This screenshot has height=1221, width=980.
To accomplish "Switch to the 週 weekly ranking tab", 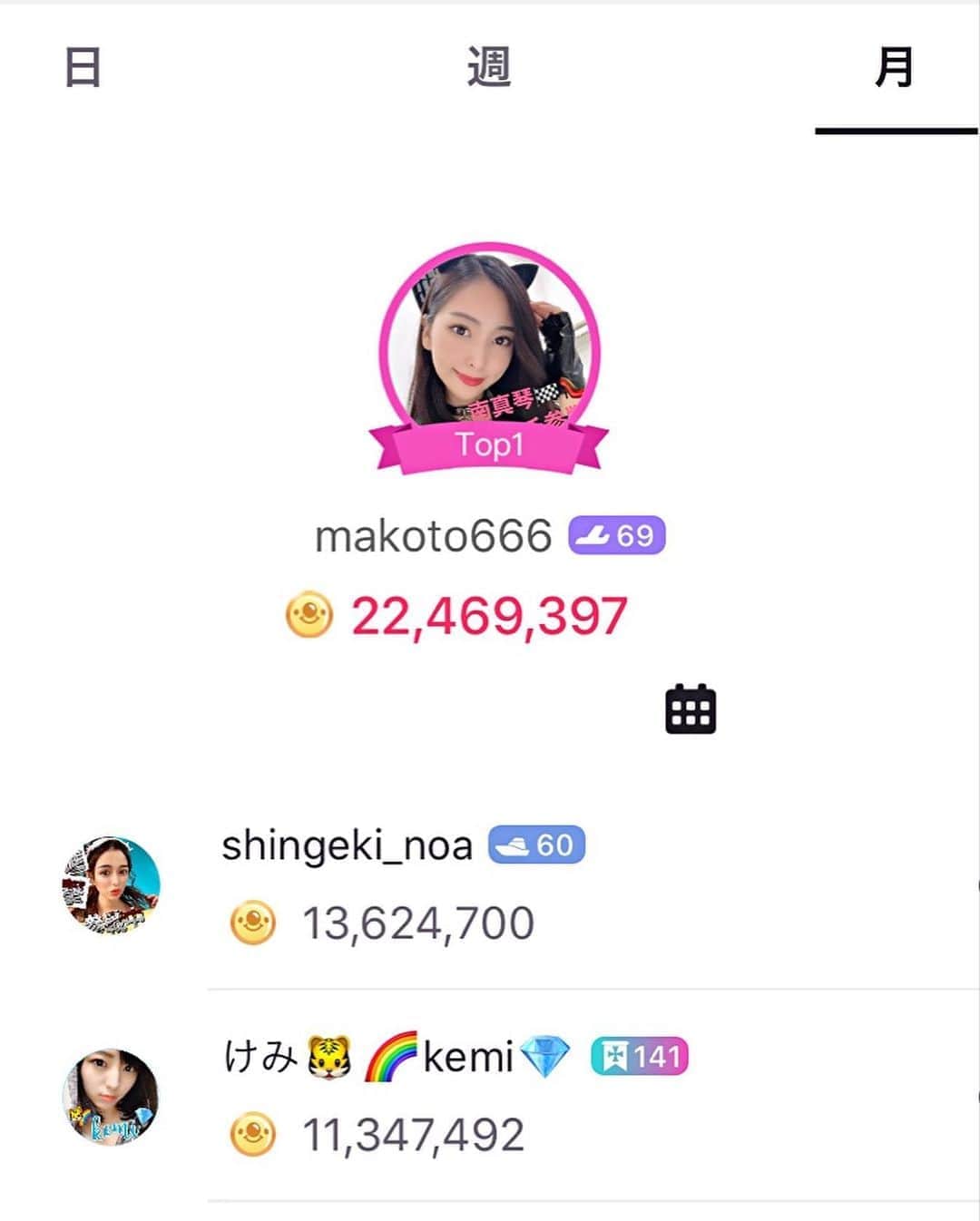I will (x=489, y=68).
